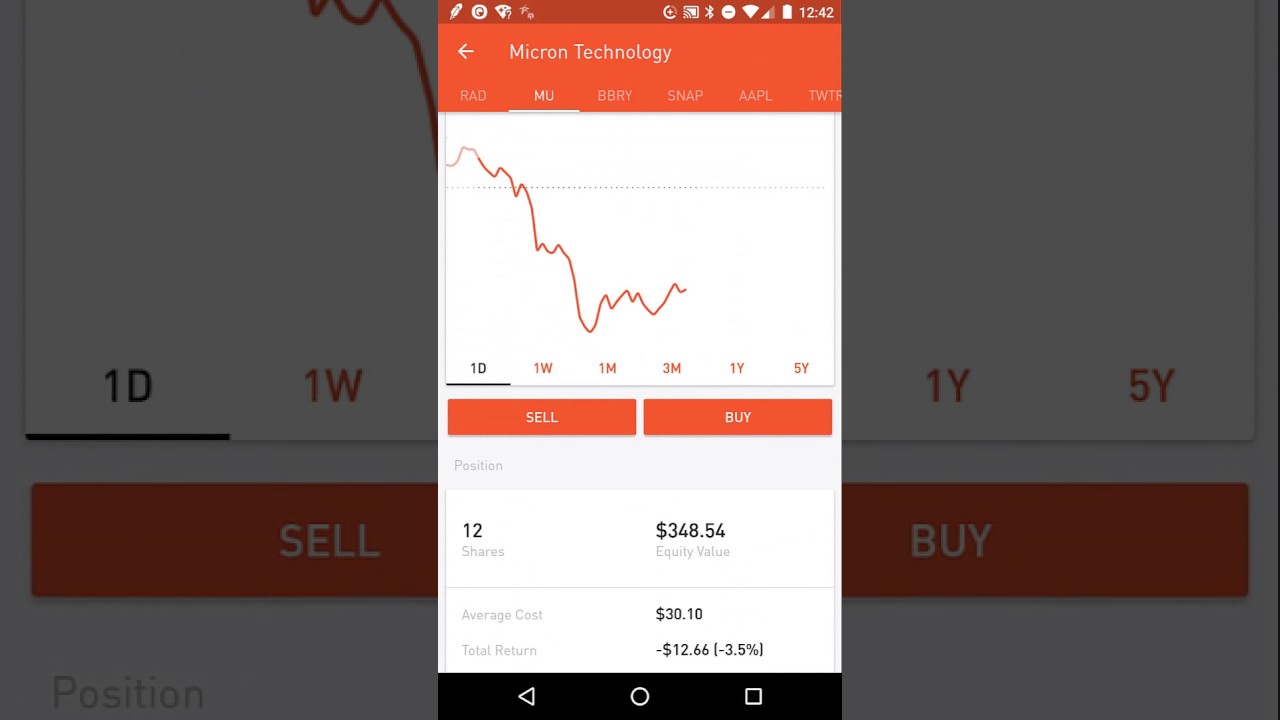
Task: Switch to the RAD stock tab
Action: click(473, 96)
